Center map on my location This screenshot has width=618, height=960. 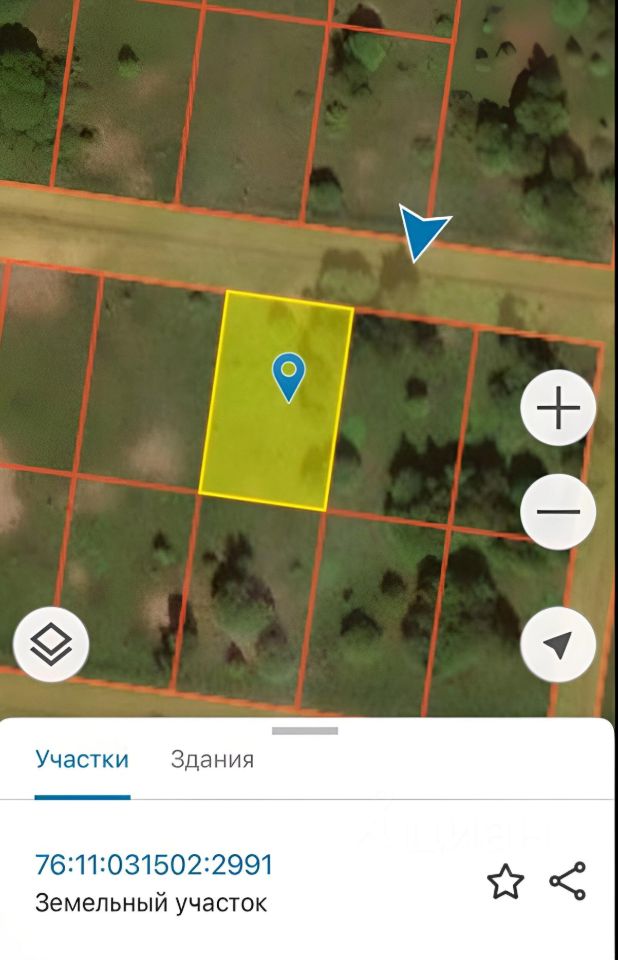click(558, 645)
